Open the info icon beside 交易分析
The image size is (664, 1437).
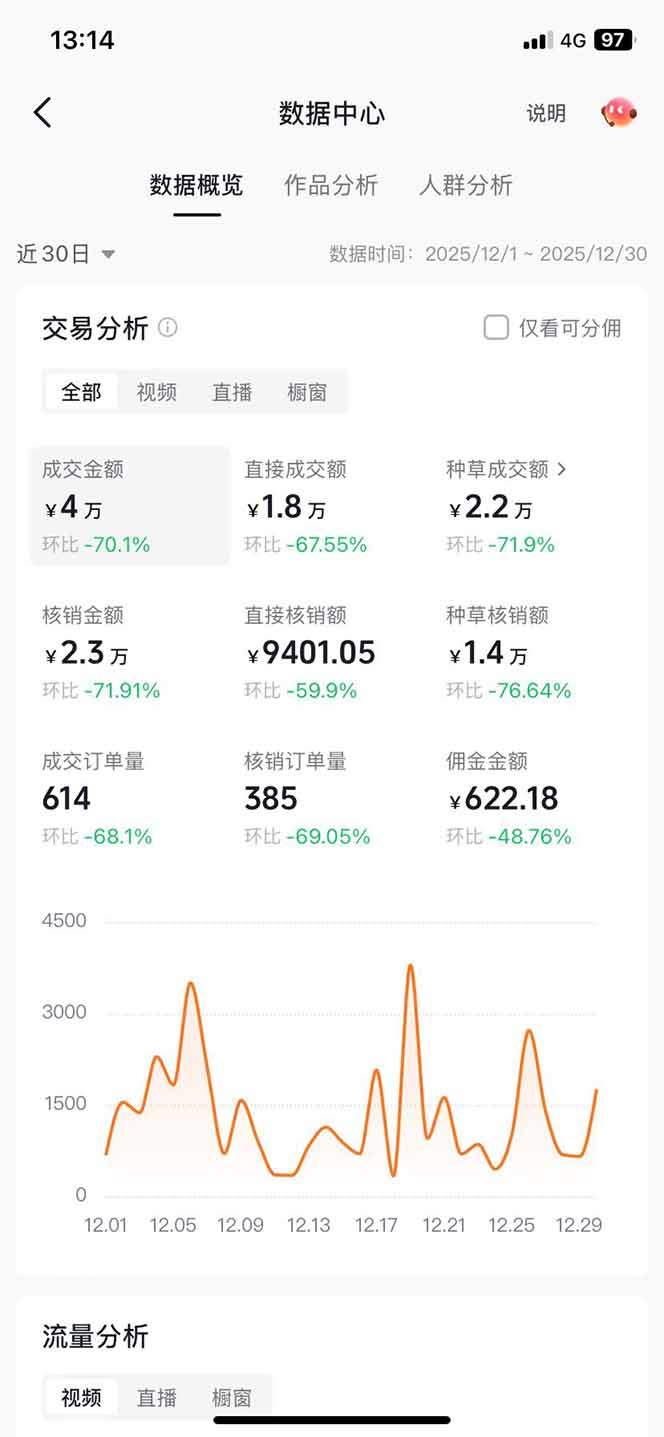pos(168,328)
